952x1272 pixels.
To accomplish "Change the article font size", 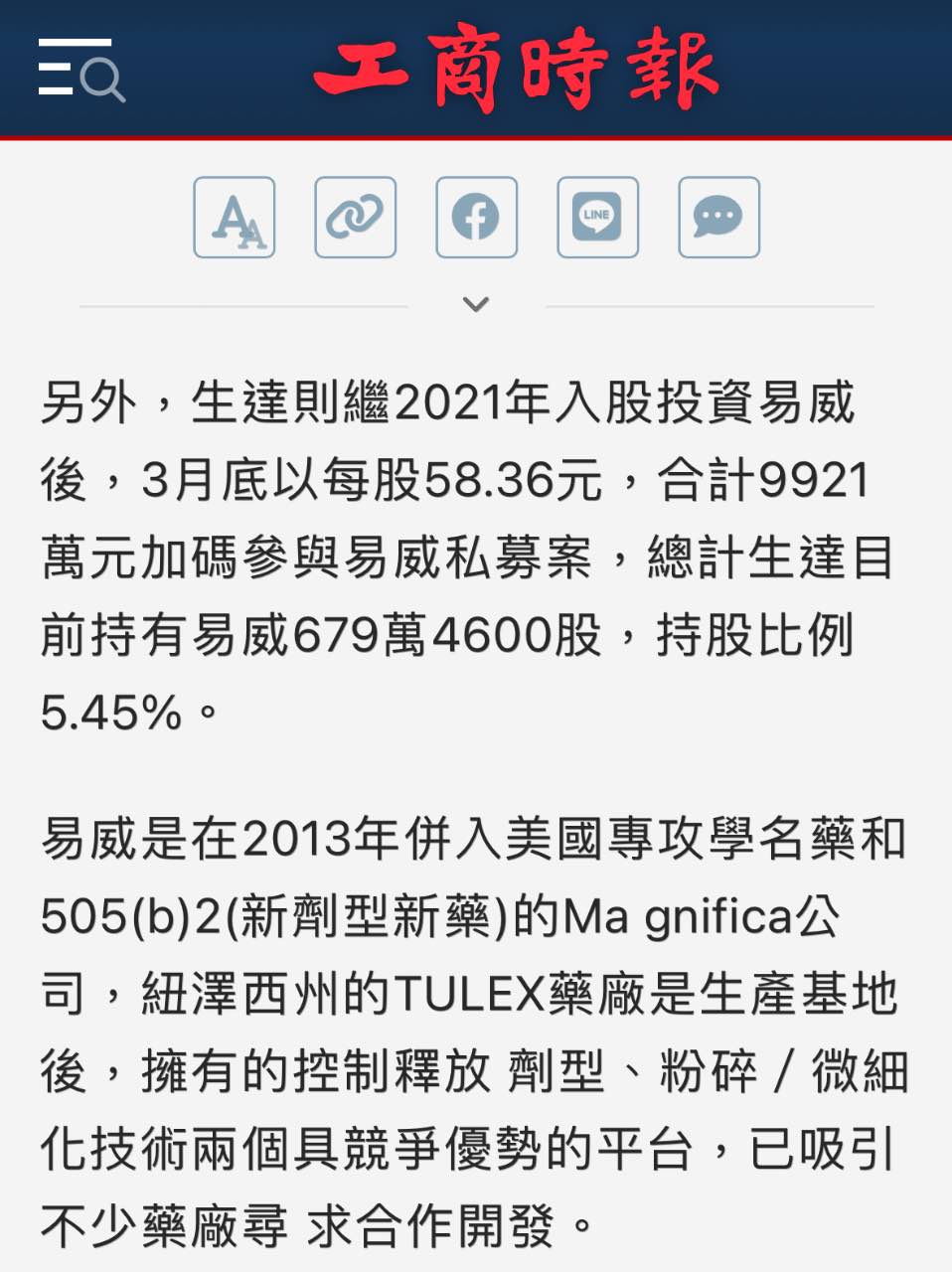I will click(x=235, y=218).
